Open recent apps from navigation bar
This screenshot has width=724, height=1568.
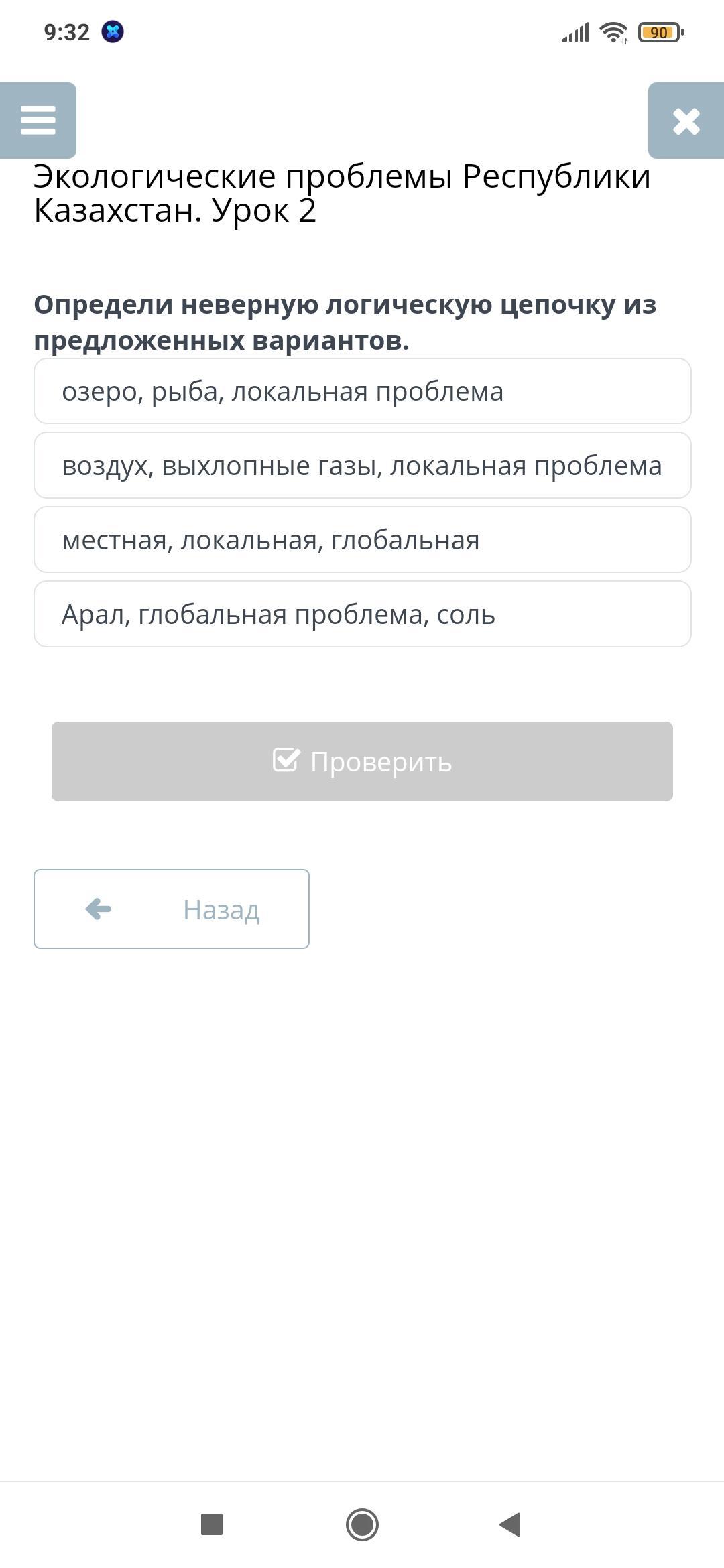[x=212, y=1524]
